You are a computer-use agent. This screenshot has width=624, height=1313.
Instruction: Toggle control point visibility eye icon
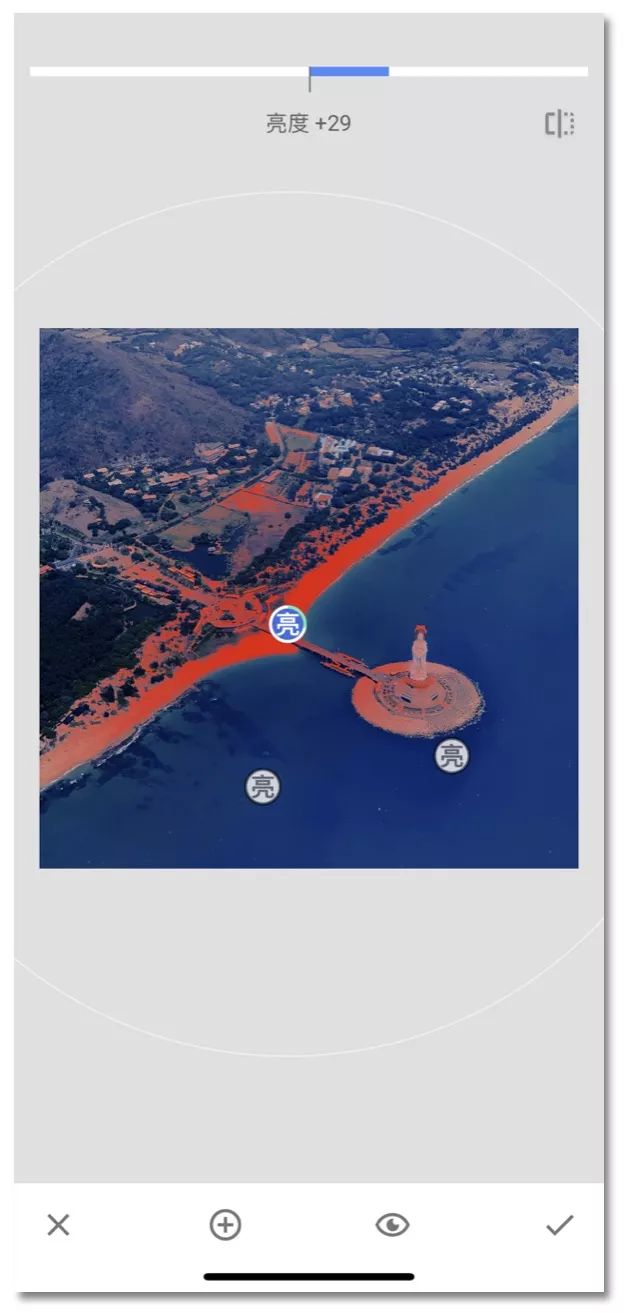click(392, 1224)
